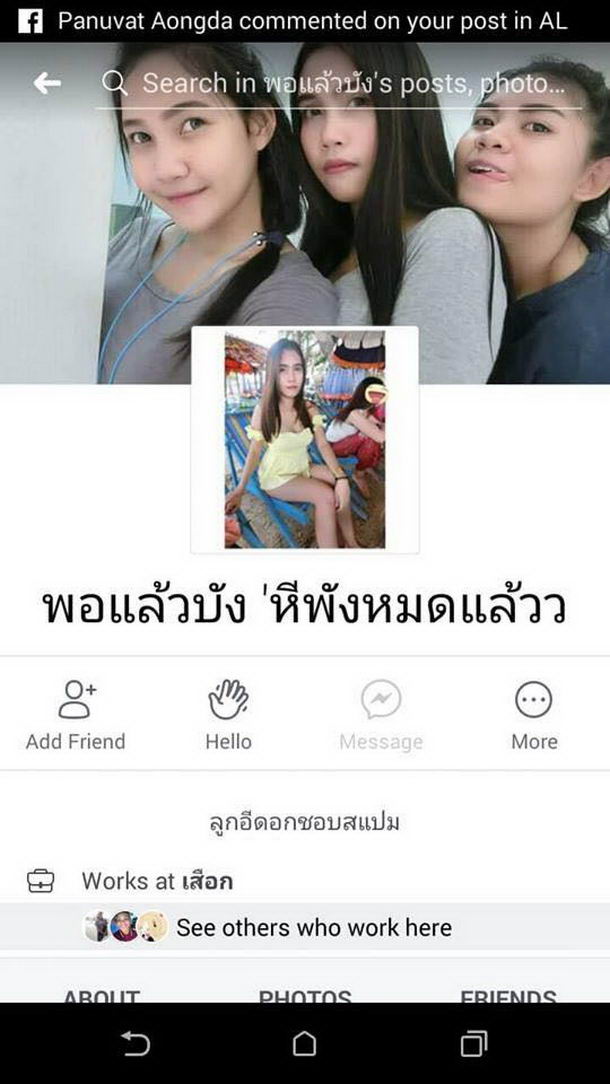This screenshot has width=610, height=1084.
Task: Open the Facebook notification banner
Action: 304,21
